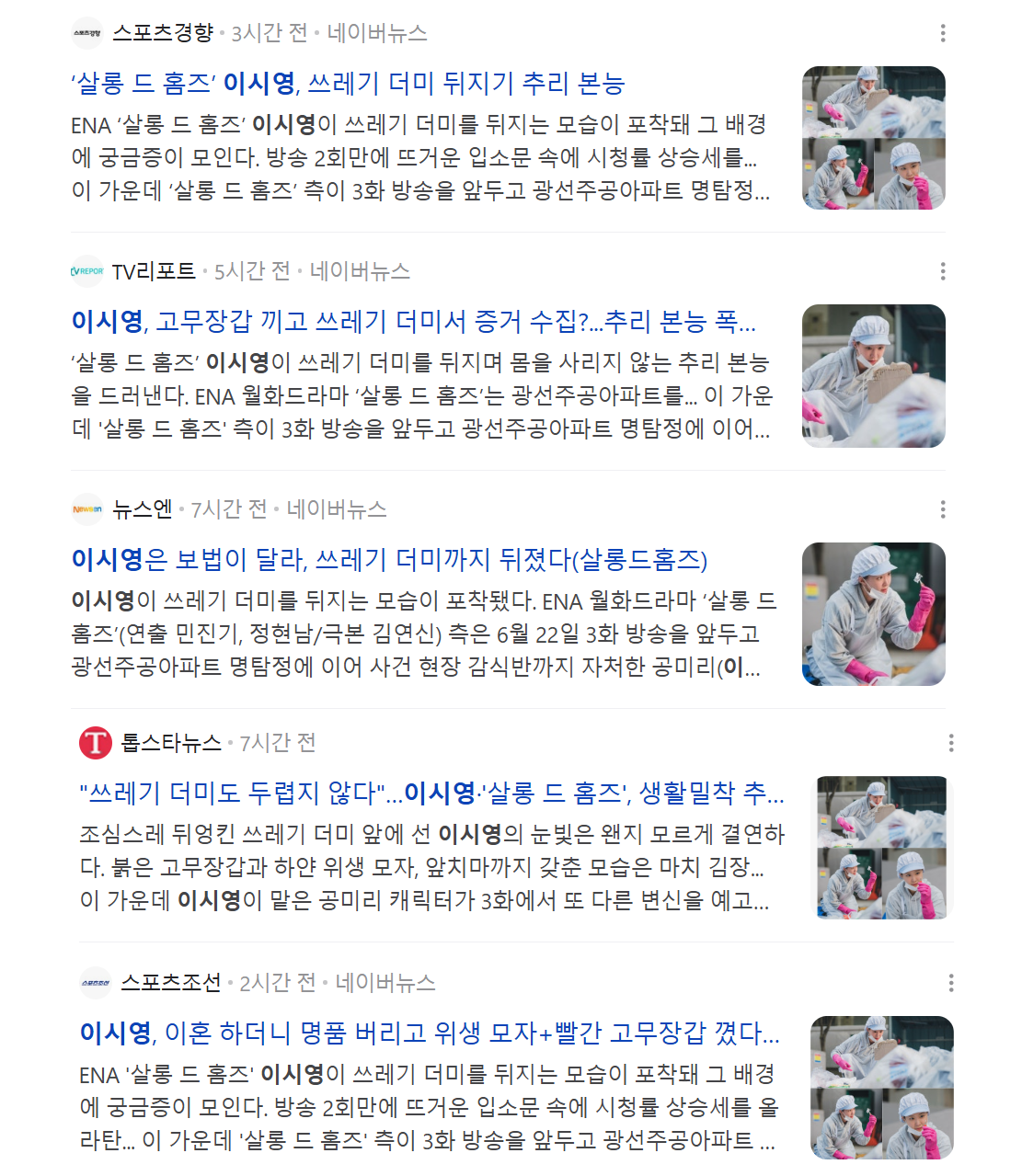Tap 네이버뉴스 link next to 스포츠조선
The height and width of the screenshot is (1176, 1022).
(385, 983)
